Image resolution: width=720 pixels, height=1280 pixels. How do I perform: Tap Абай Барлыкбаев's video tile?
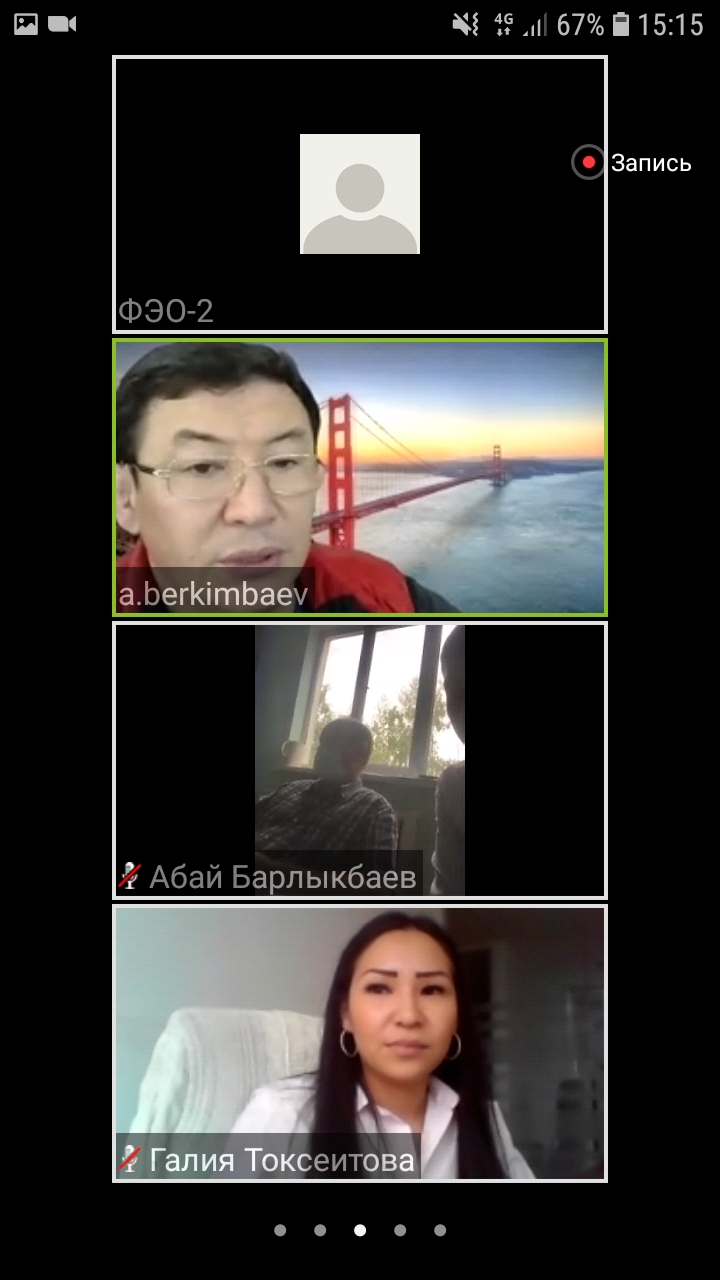pyautogui.click(x=359, y=760)
